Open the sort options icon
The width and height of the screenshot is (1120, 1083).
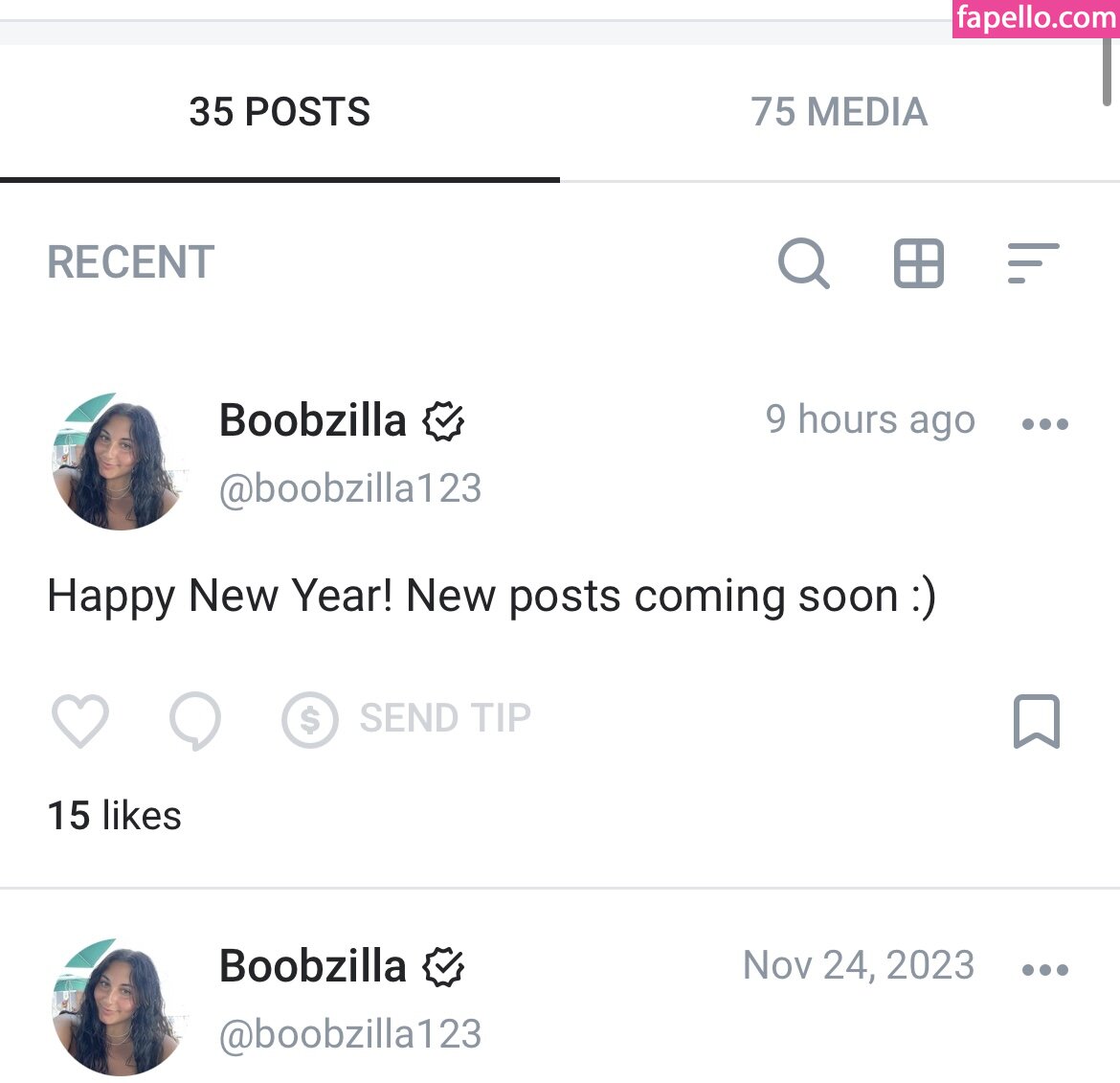1033,263
